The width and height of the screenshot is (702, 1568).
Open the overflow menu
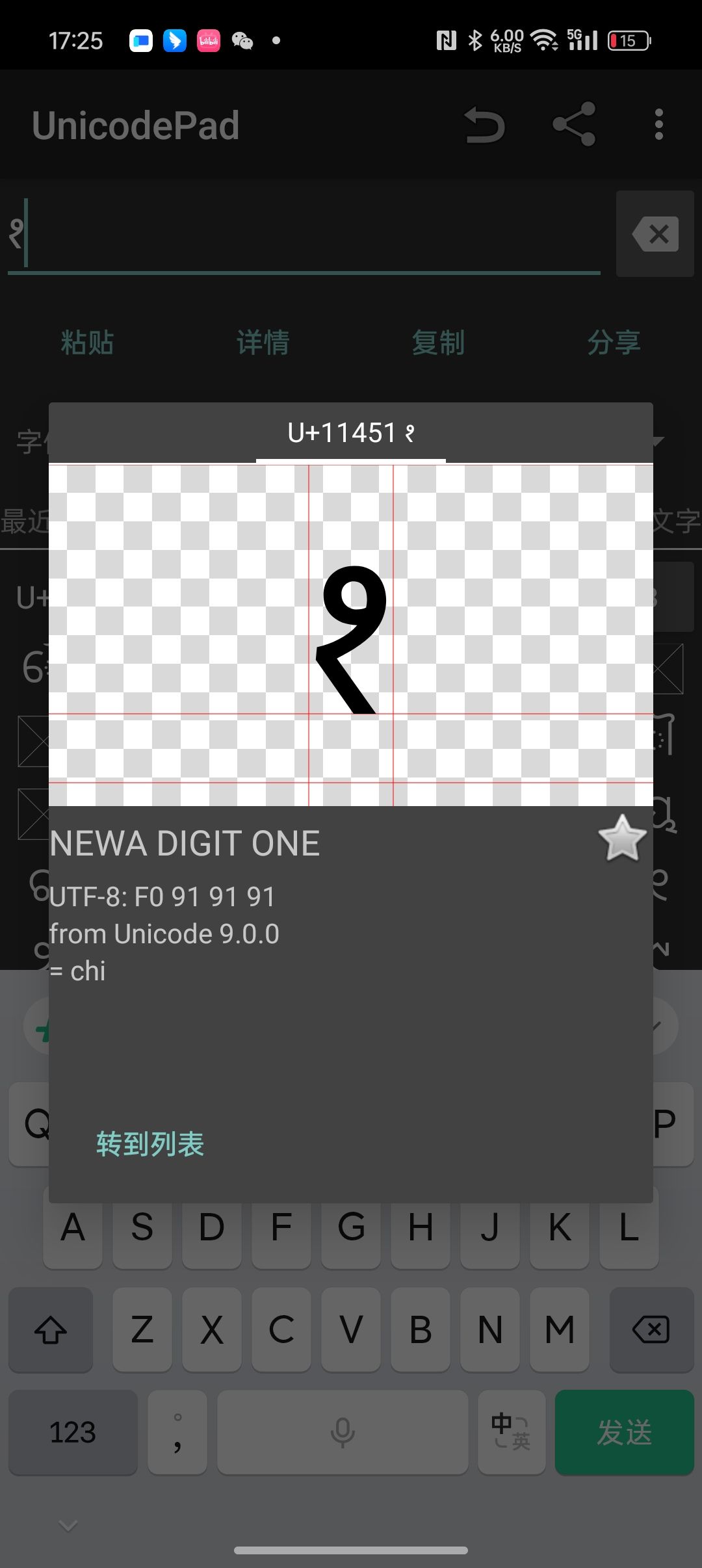[658, 124]
